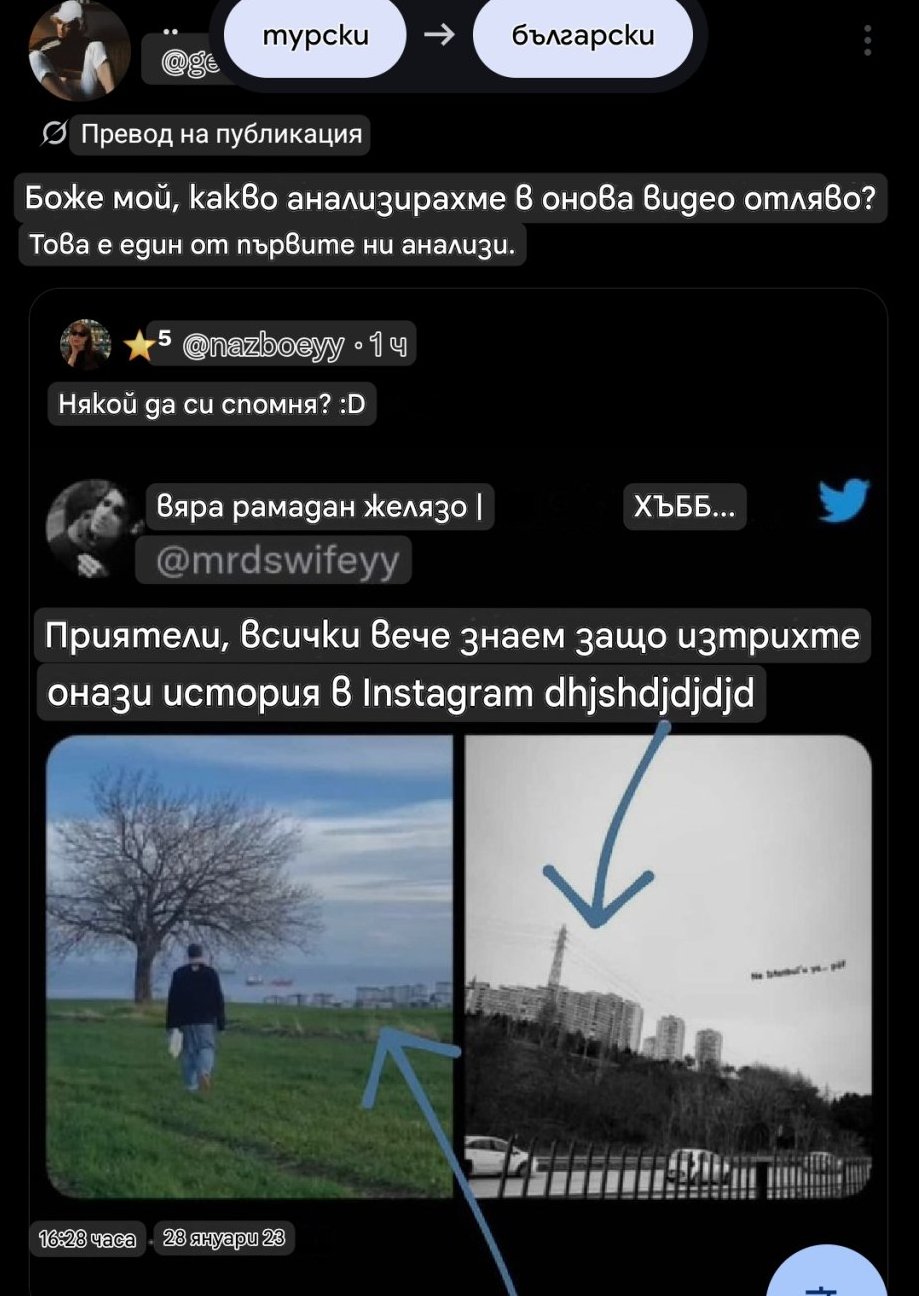This screenshot has width=919, height=1296.
Task: Change the target language chip български
Action: click(x=582, y=38)
